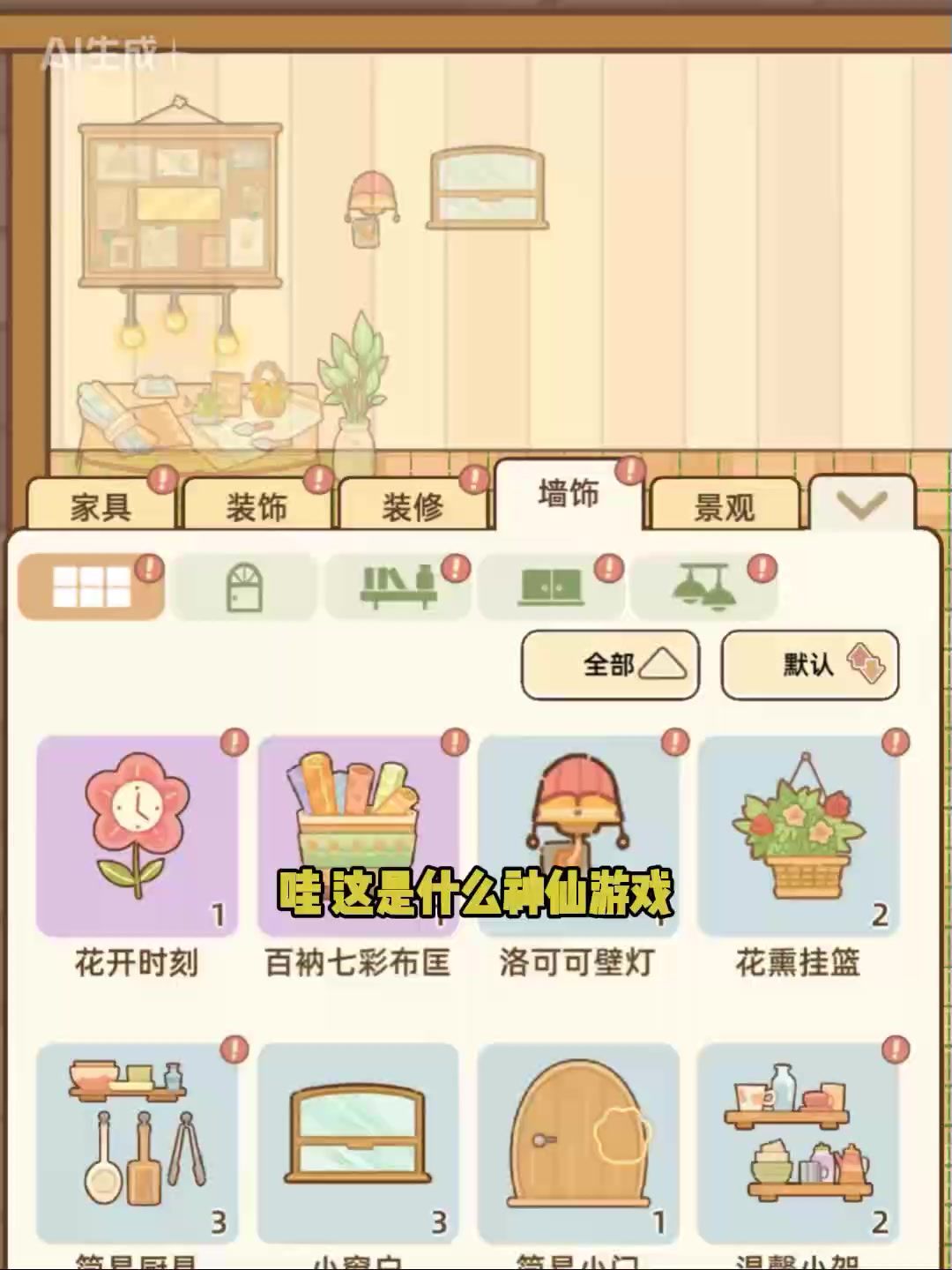
Task: Select the 景观 tab
Action: (x=724, y=506)
